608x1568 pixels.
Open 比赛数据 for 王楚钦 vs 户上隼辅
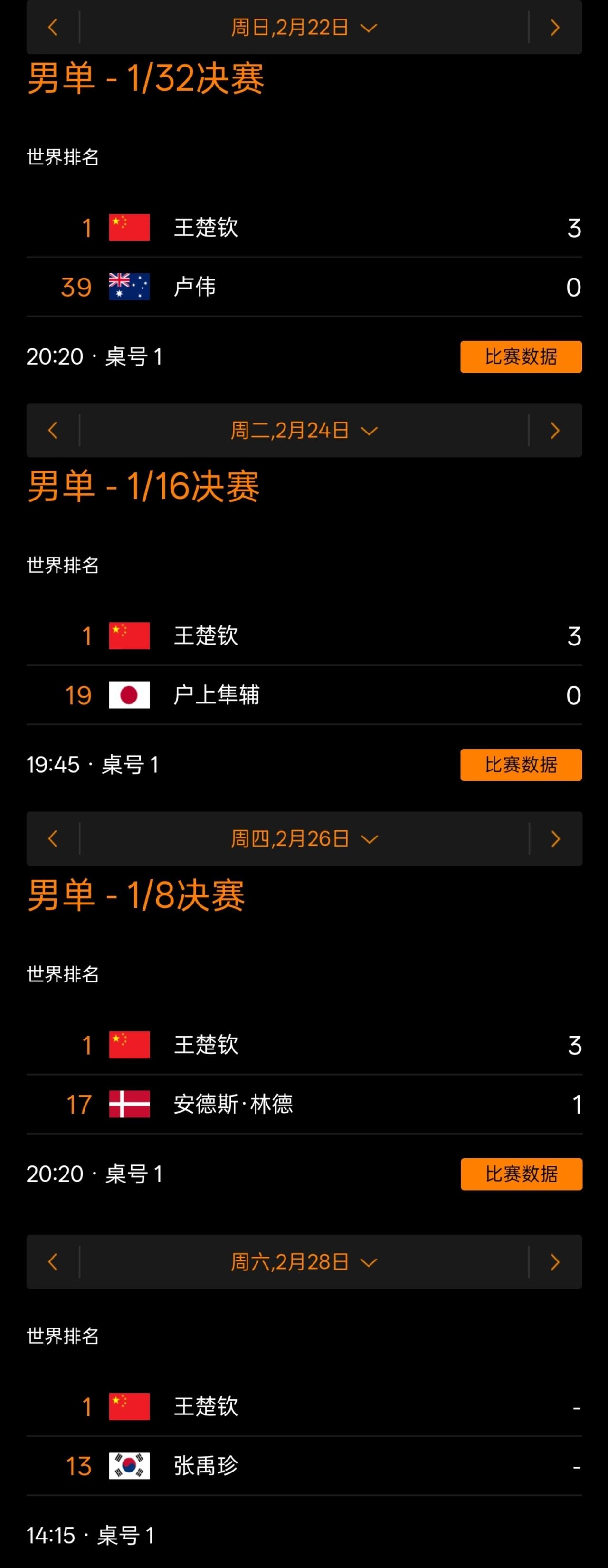tap(521, 765)
